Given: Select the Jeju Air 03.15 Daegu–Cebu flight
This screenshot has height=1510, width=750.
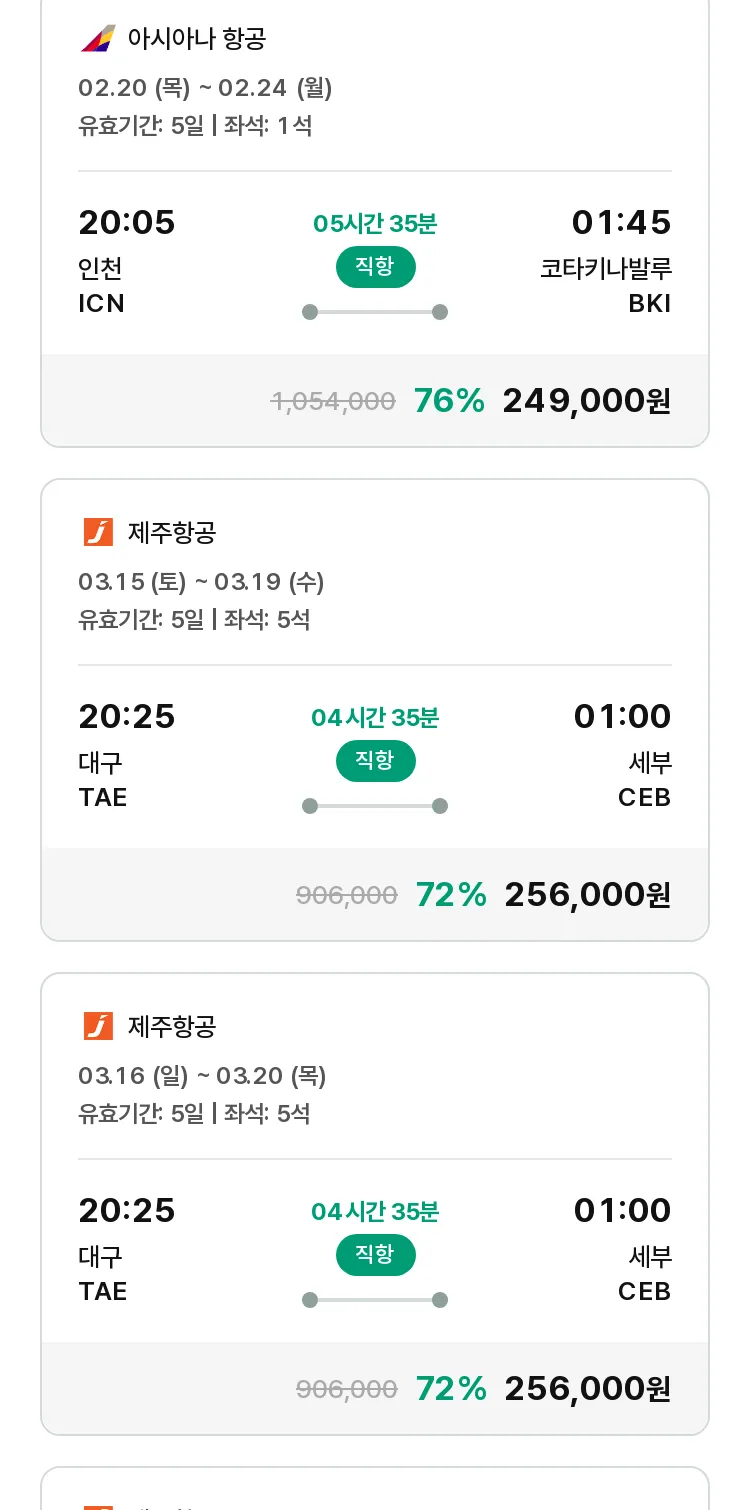Looking at the screenshot, I should click(x=375, y=710).
